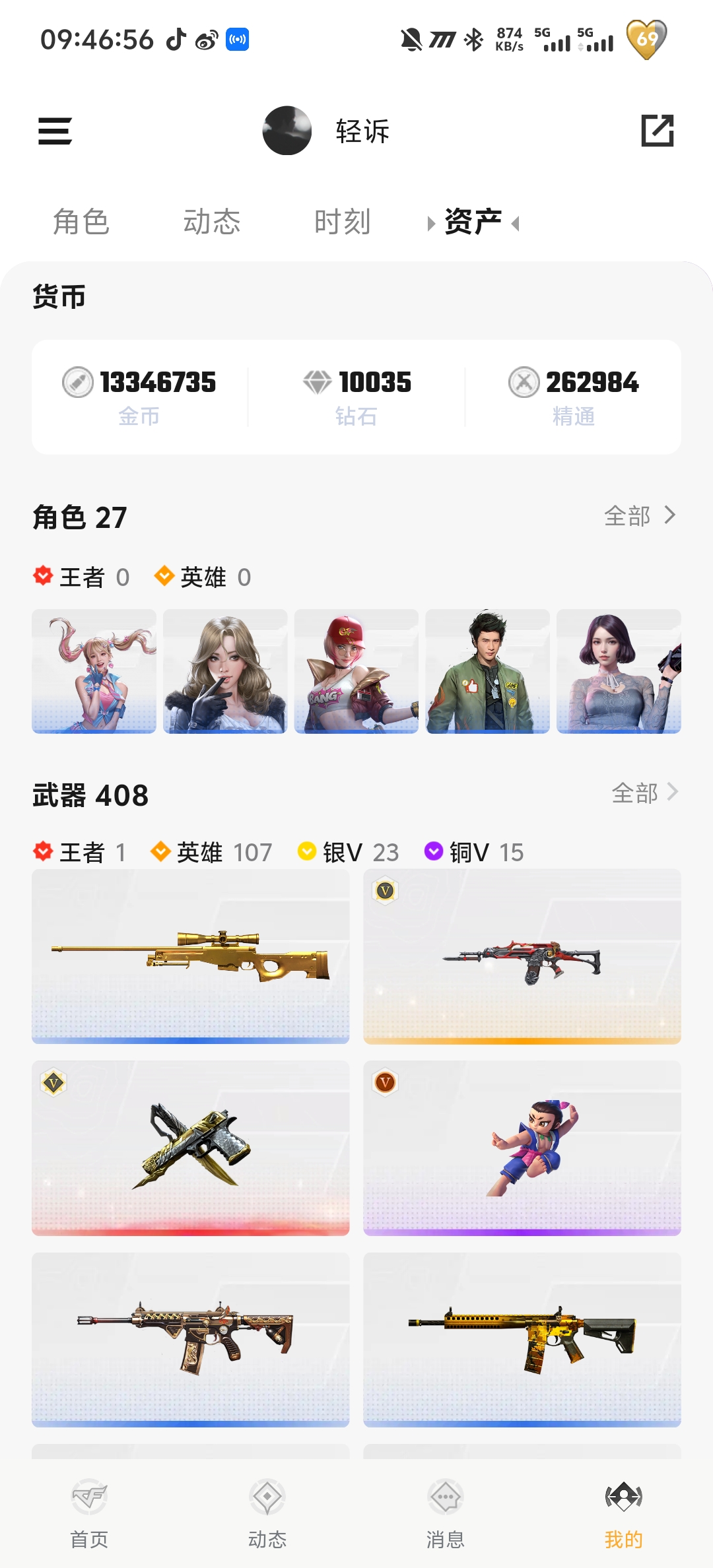Open the 时刻 tab
This screenshot has height=1568, width=713.
[x=342, y=222]
